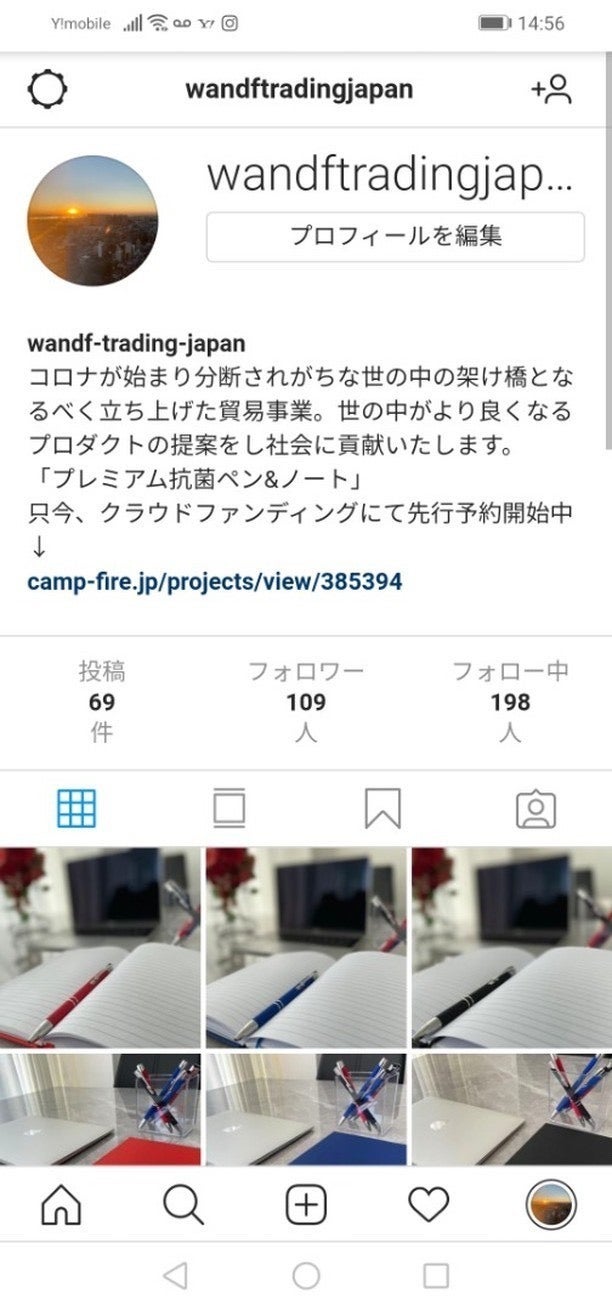612x1311 pixels.
Task: Switch to the list feed view tab
Action: (229, 808)
